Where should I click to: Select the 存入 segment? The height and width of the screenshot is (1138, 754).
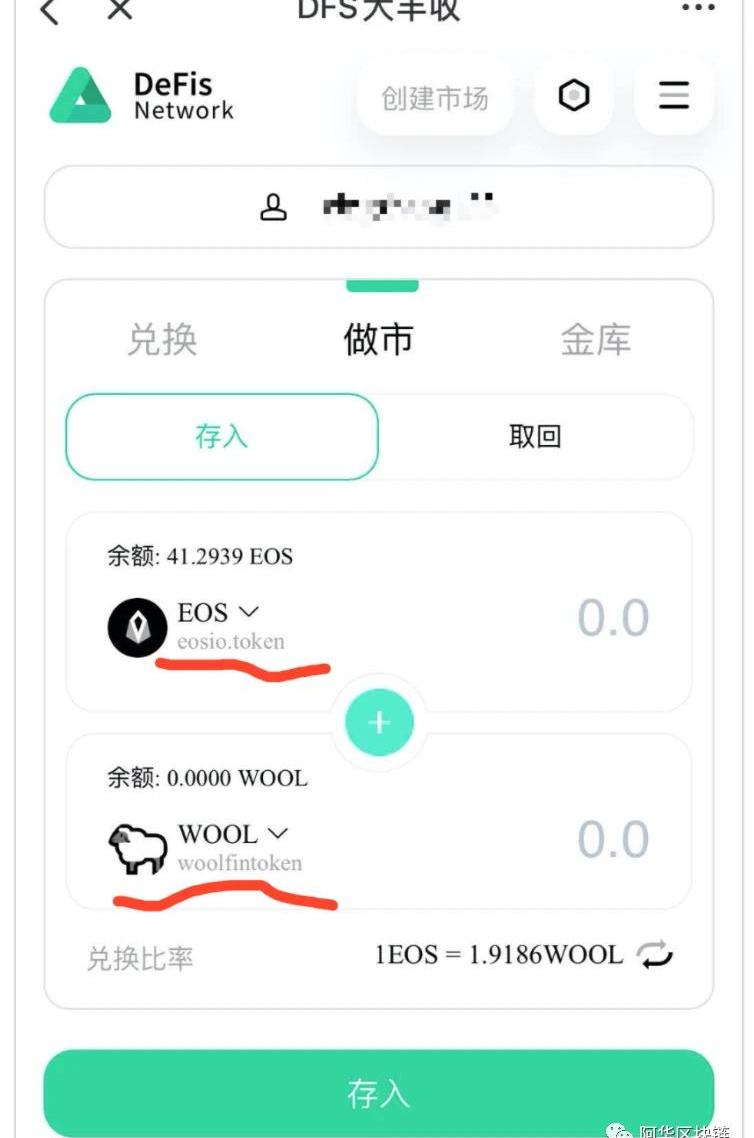click(x=222, y=437)
